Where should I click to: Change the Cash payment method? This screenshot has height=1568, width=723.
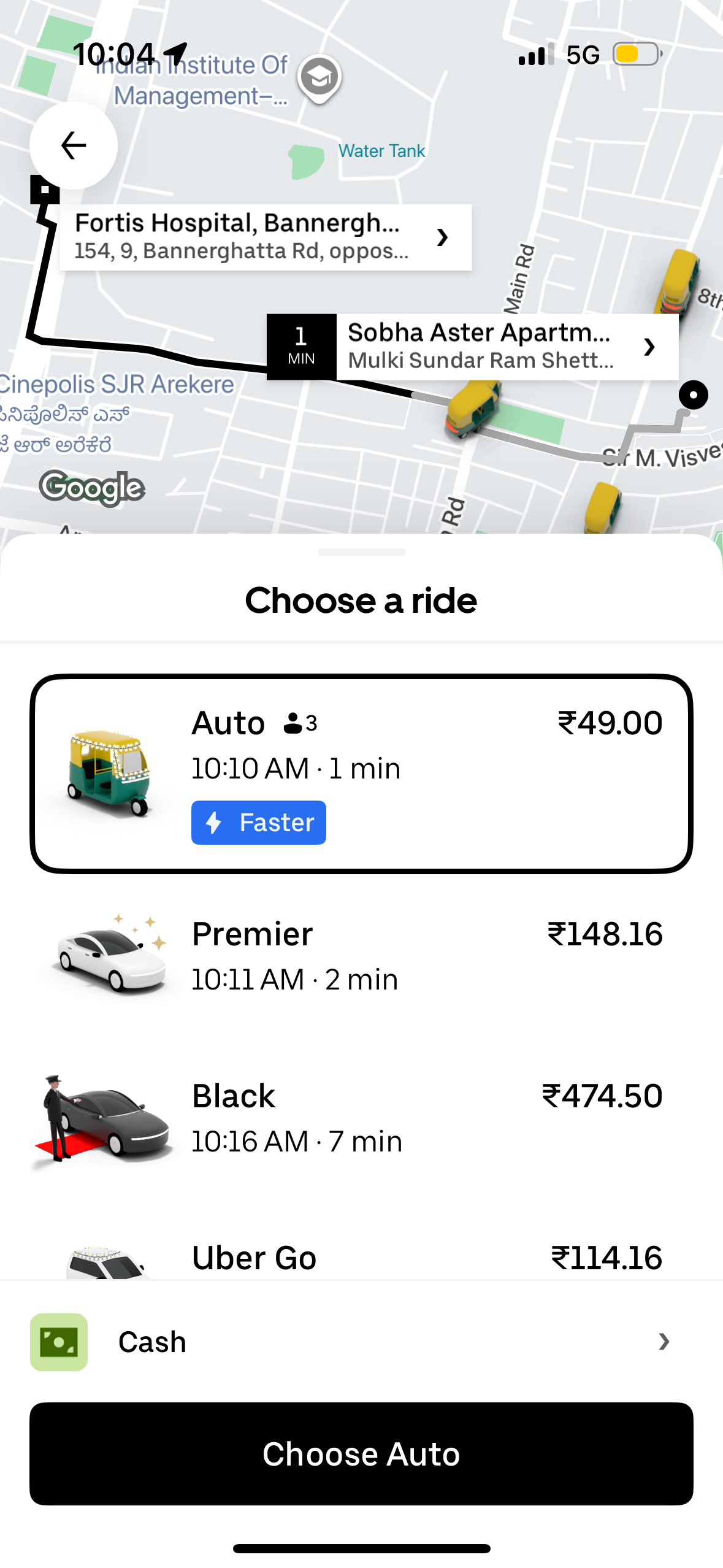(361, 1342)
